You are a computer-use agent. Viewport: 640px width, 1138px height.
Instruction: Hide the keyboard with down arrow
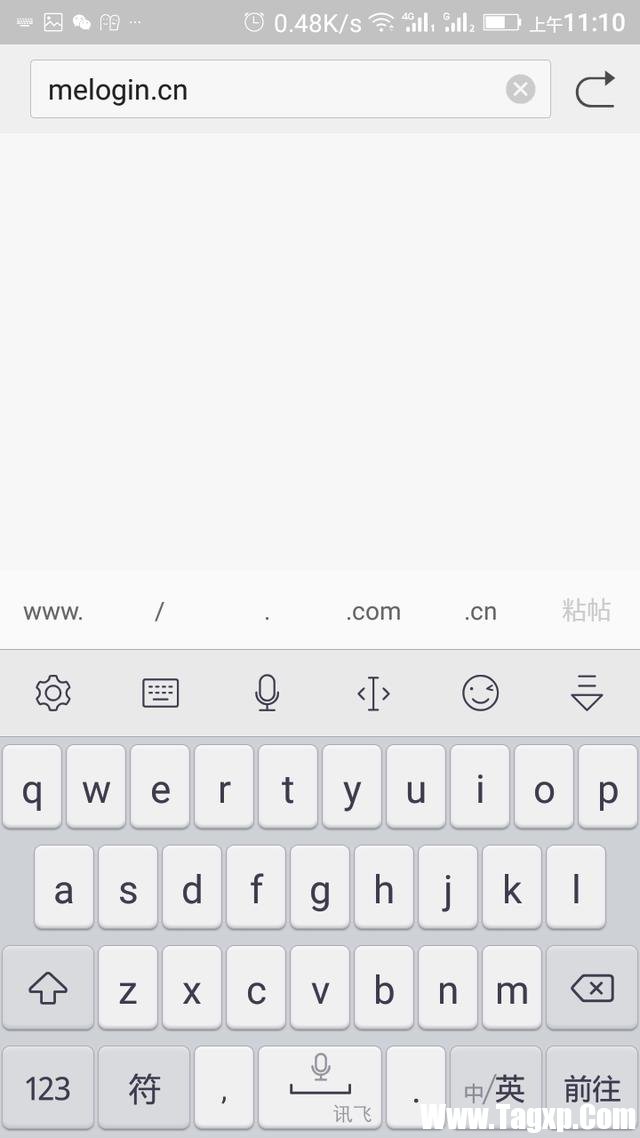tap(586, 692)
